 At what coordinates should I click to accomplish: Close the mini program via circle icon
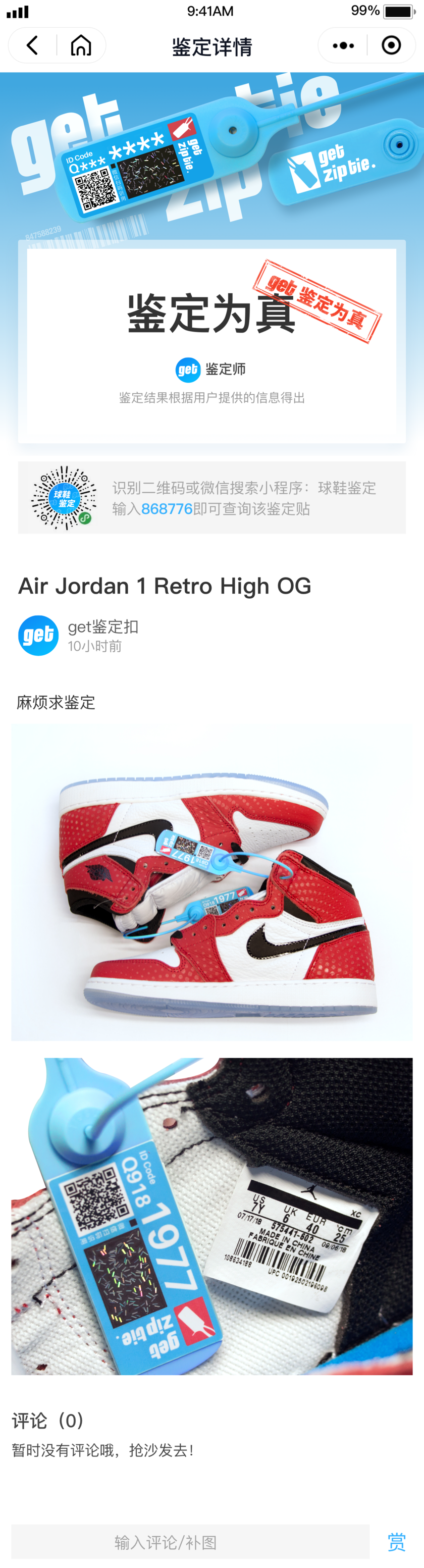(x=391, y=45)
